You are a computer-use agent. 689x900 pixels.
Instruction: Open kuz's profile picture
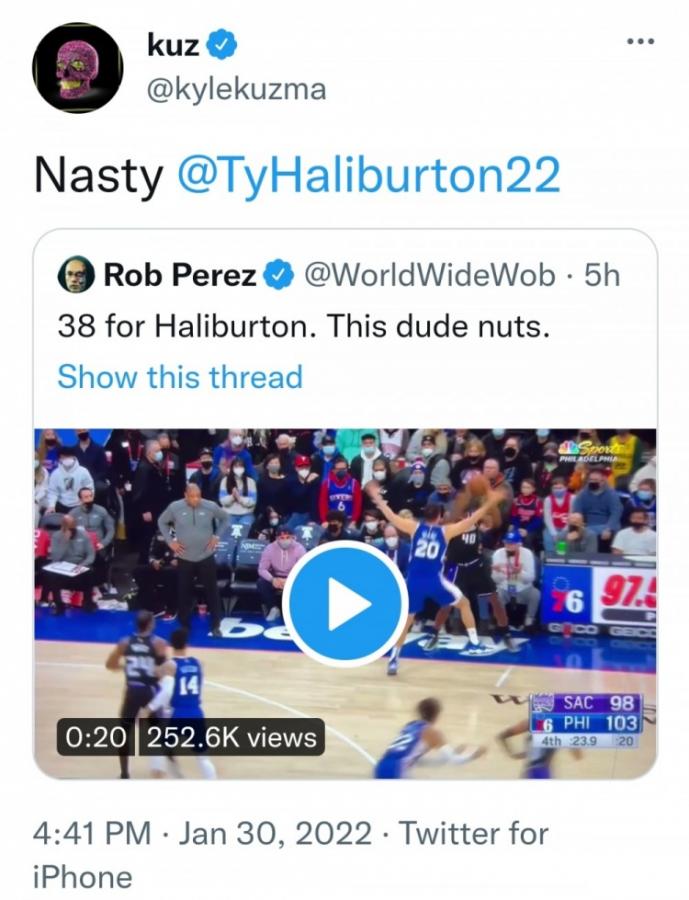[x=77, y=67]
